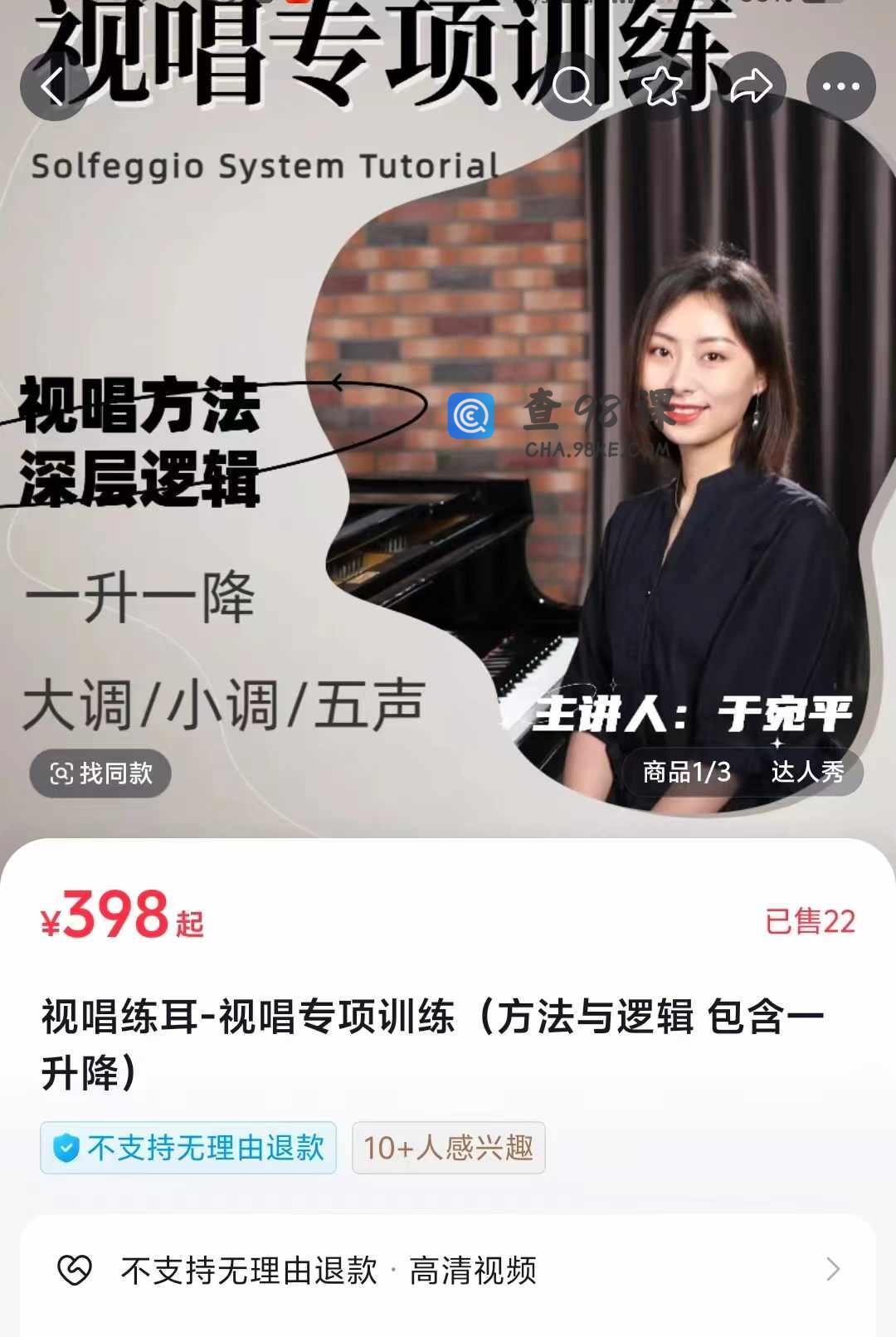Tap the 不支持无理由退款 tag

coord(188,1148)
